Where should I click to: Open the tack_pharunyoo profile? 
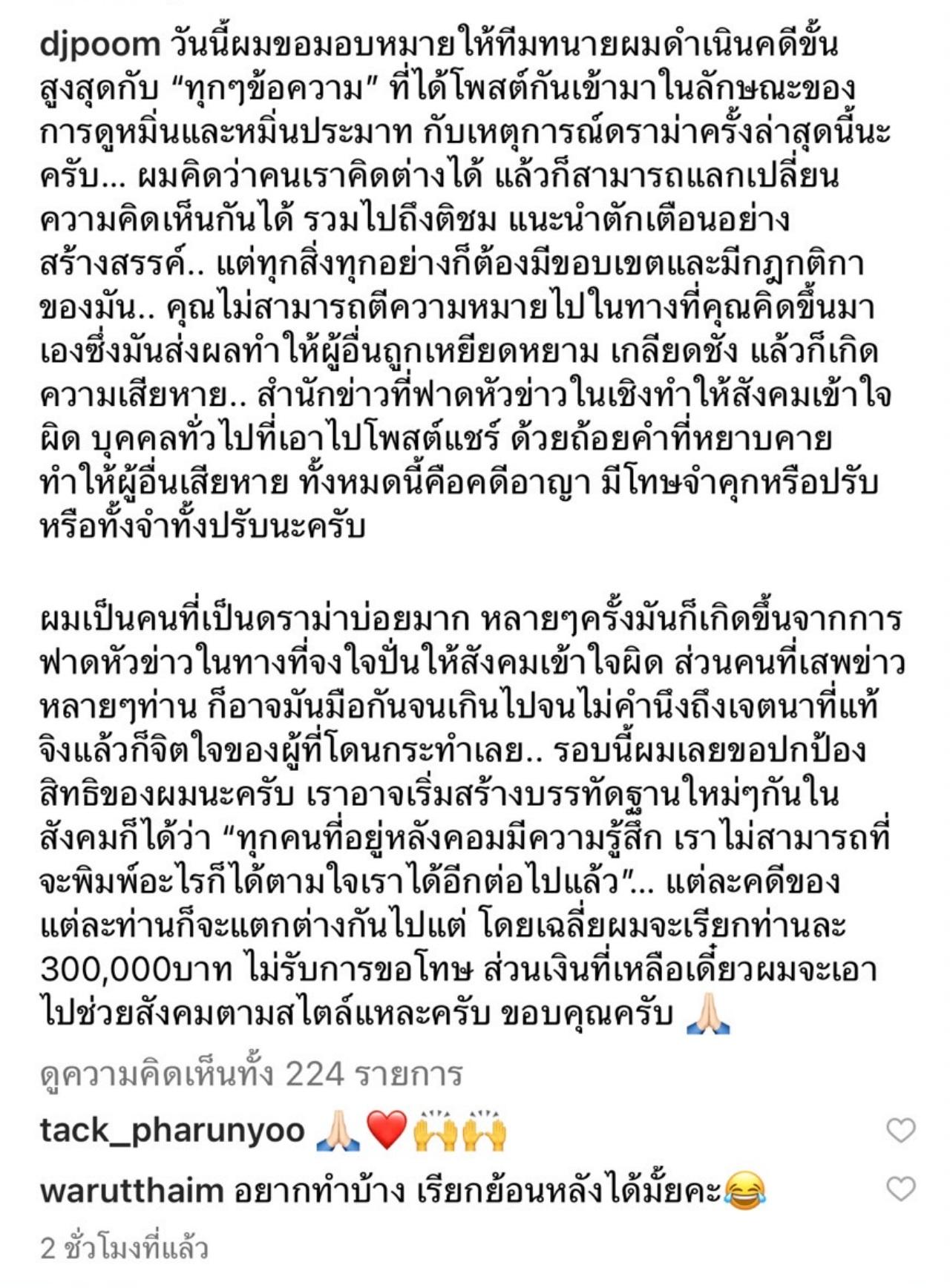click(172, 1131)
